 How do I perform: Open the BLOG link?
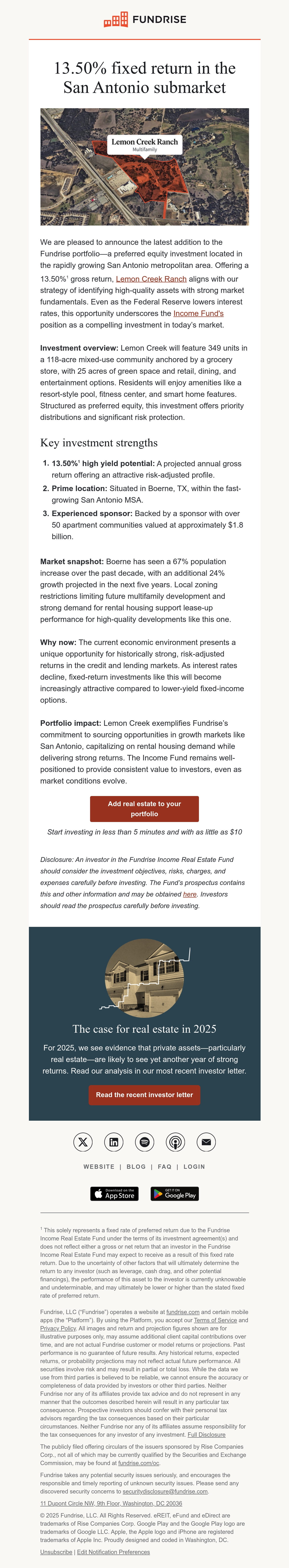[x=136, y=1167]
